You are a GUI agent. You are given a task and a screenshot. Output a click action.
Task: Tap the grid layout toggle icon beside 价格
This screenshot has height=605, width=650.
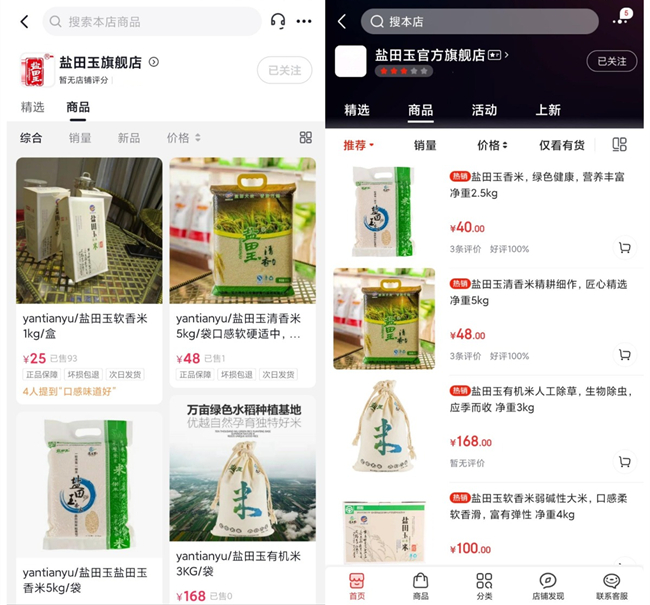pyautogui.click(x=305, y=138)
